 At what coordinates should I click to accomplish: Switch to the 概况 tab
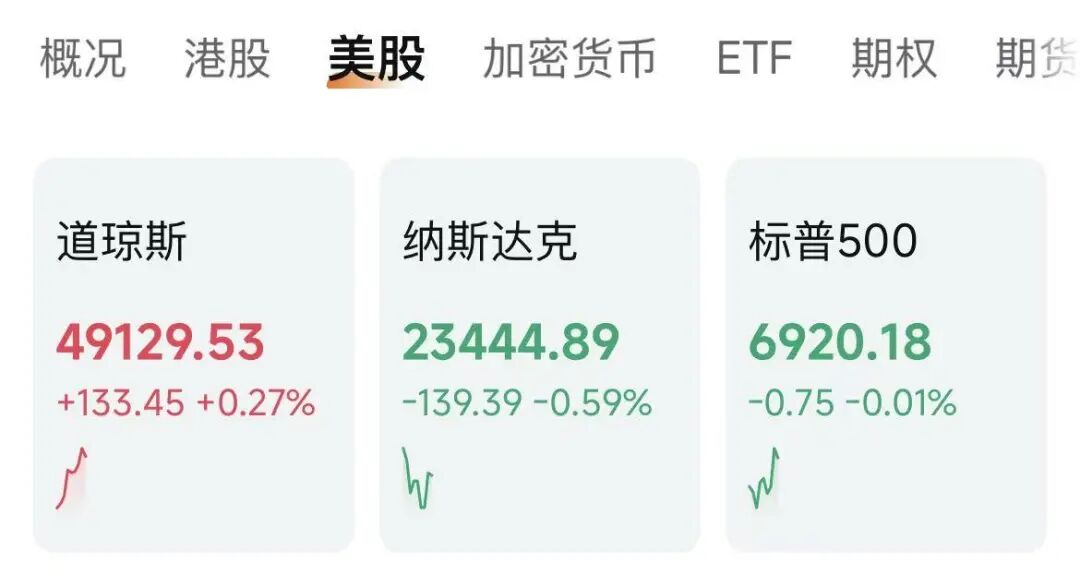coord(83,58)
